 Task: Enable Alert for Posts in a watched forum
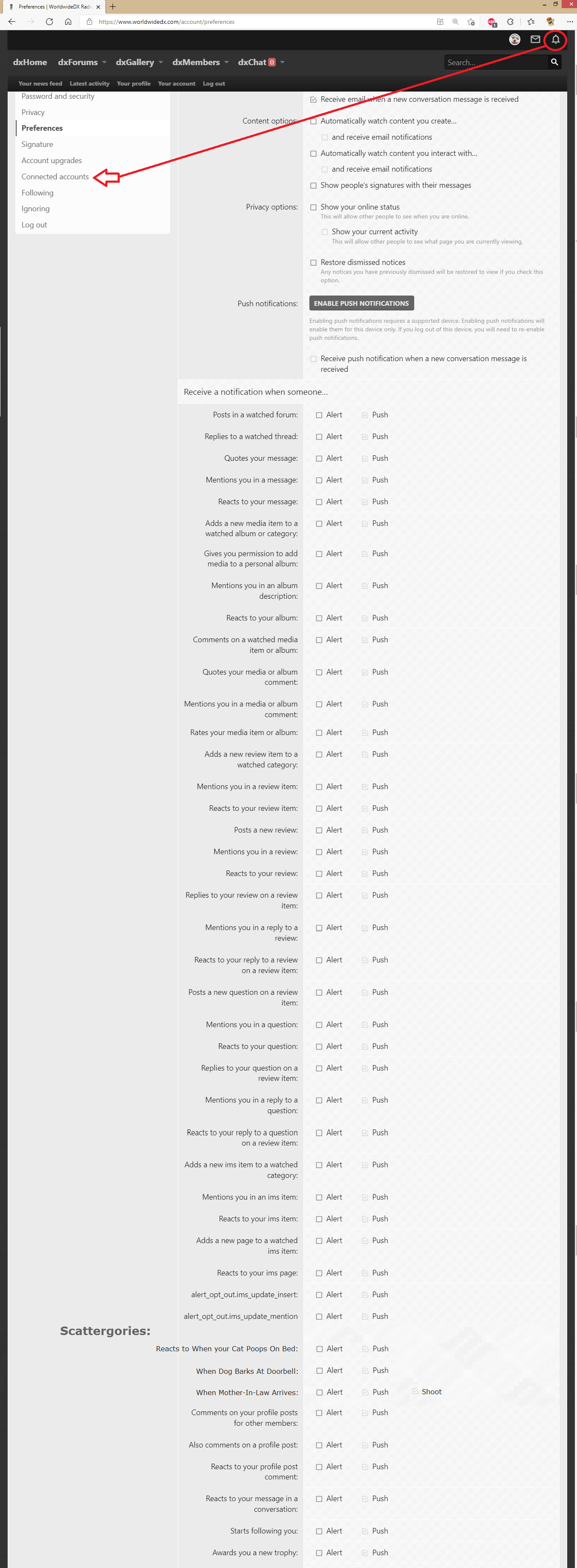coord(319,415)
